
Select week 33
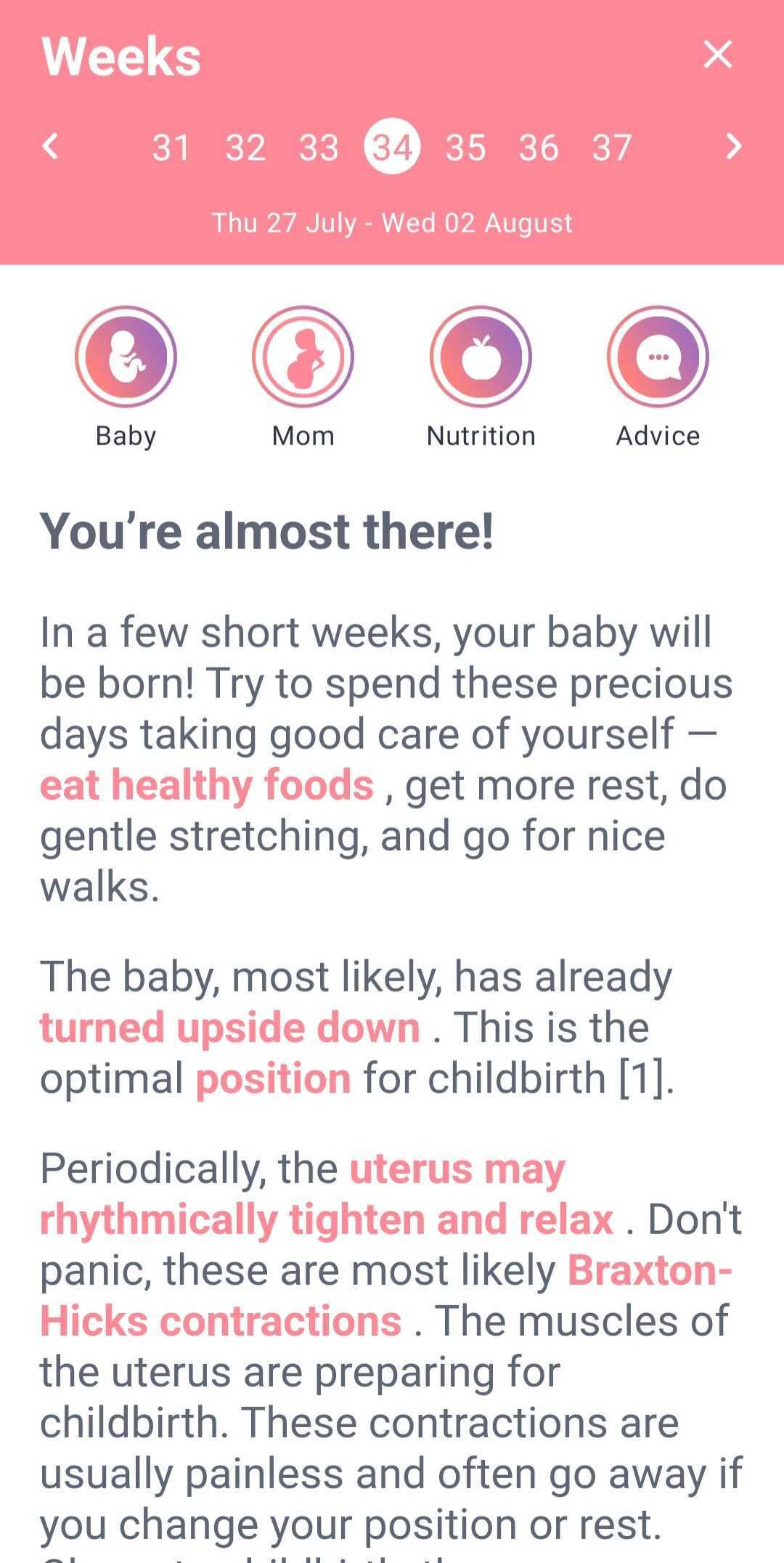click(319, 147)
